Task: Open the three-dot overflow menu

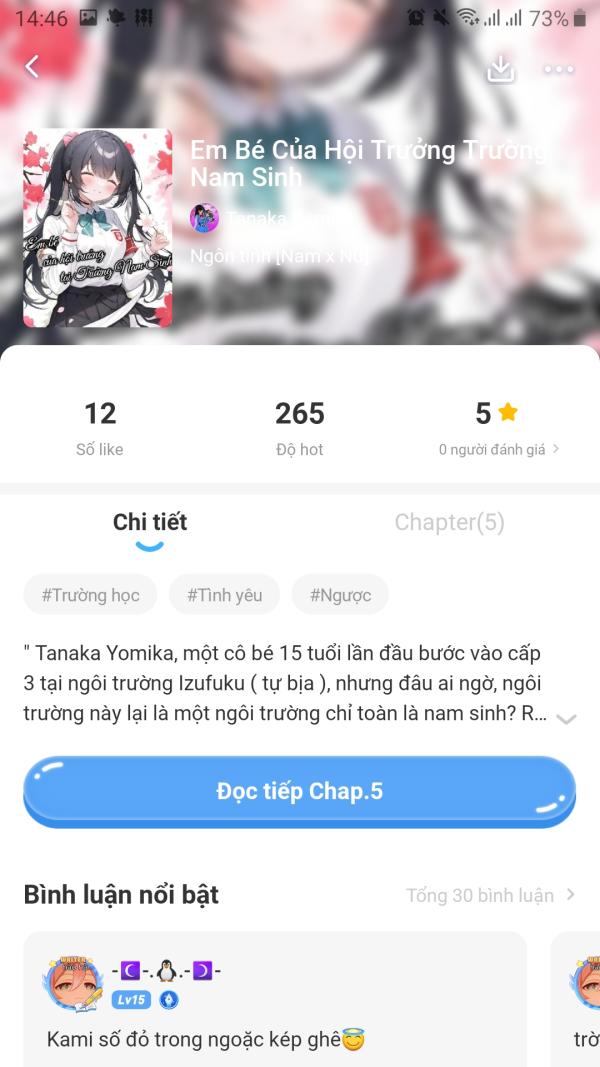Action: click(559, 69)
